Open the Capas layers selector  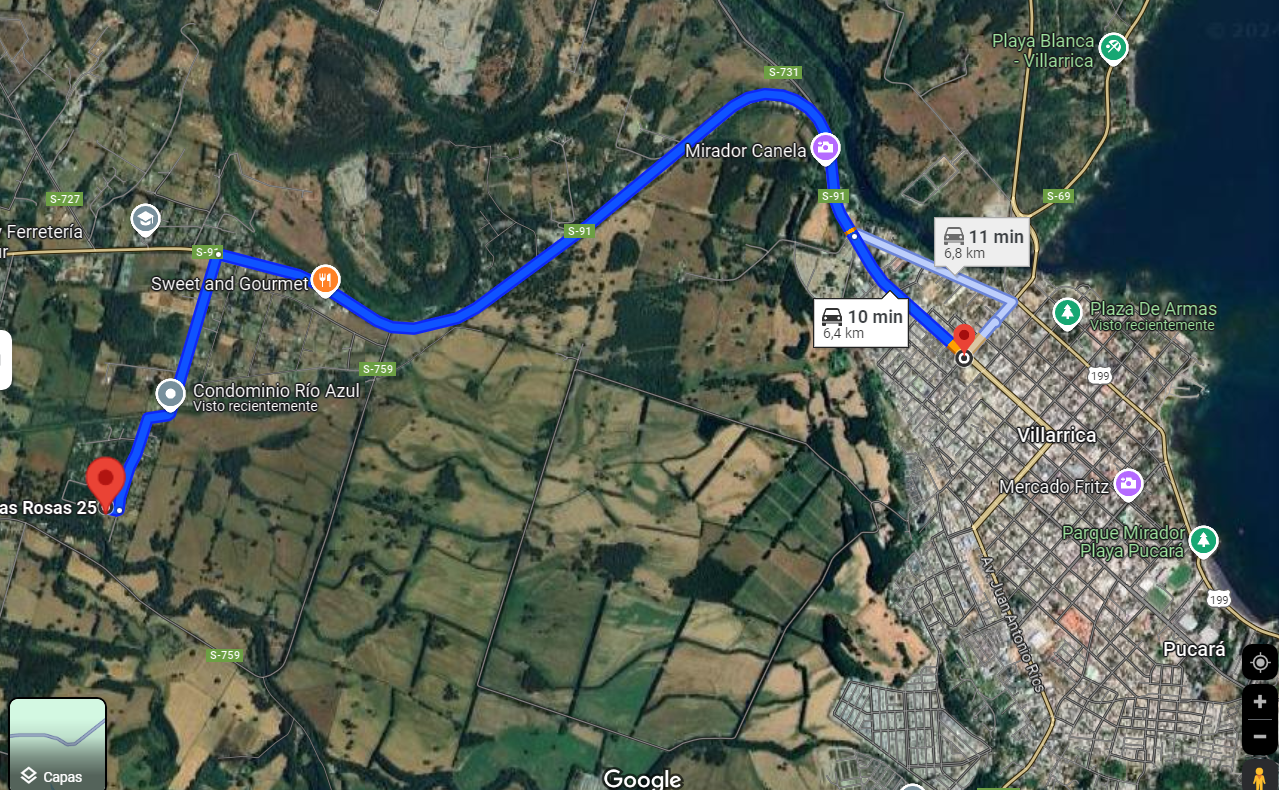57,743
